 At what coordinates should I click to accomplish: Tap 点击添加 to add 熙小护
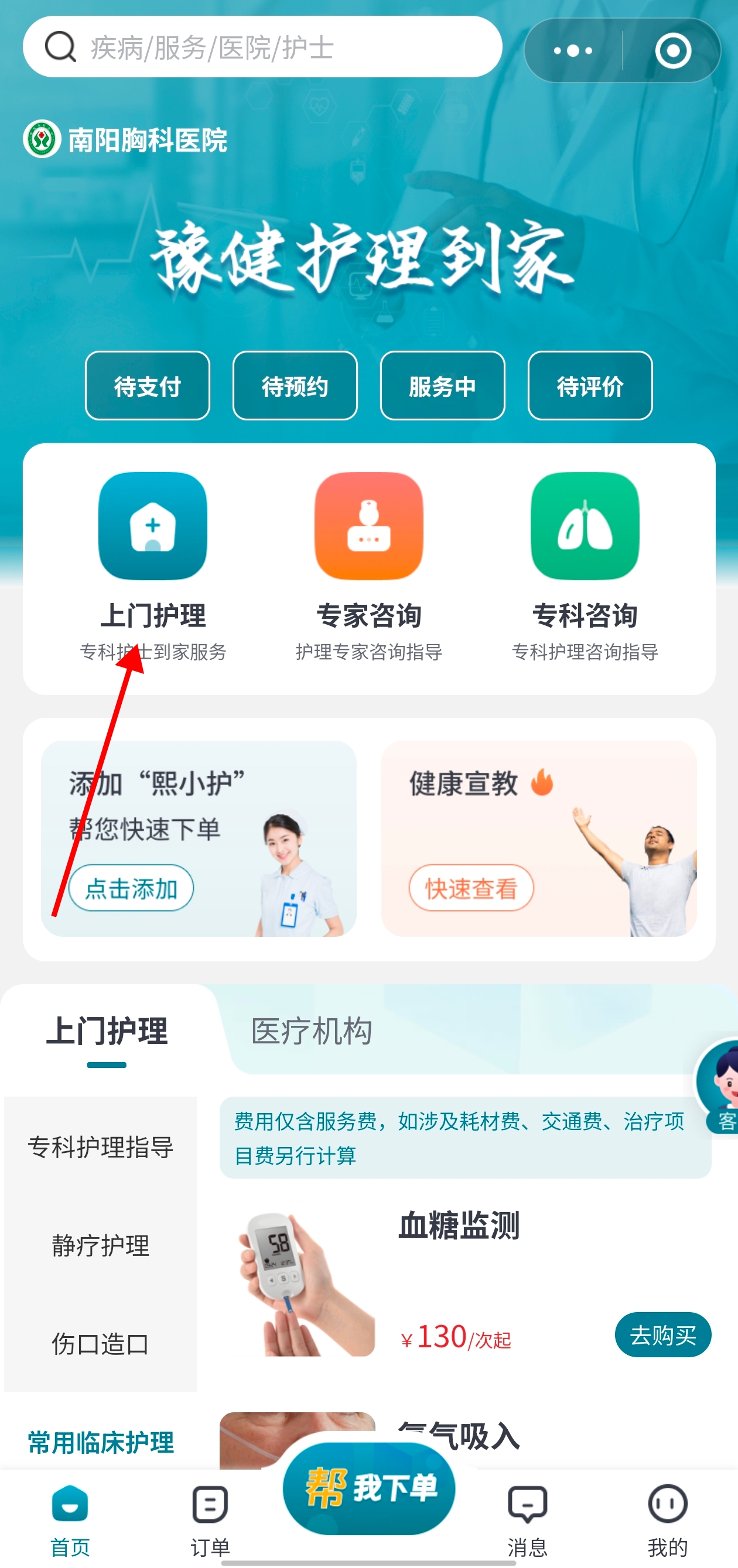[x=131, y=888]
